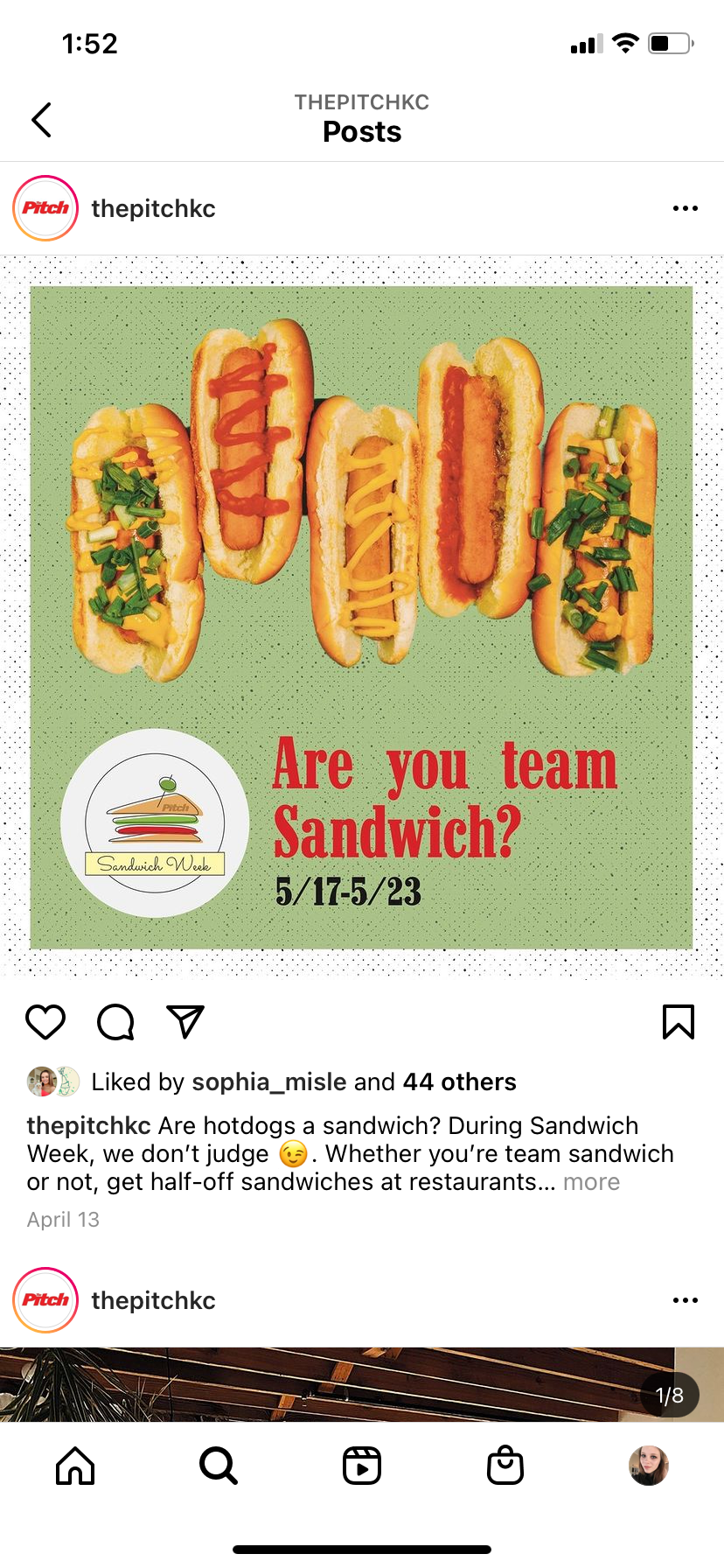Go back from the Posts screen
The width and height of the screenshot is (724, 1568).
(41, 120)
